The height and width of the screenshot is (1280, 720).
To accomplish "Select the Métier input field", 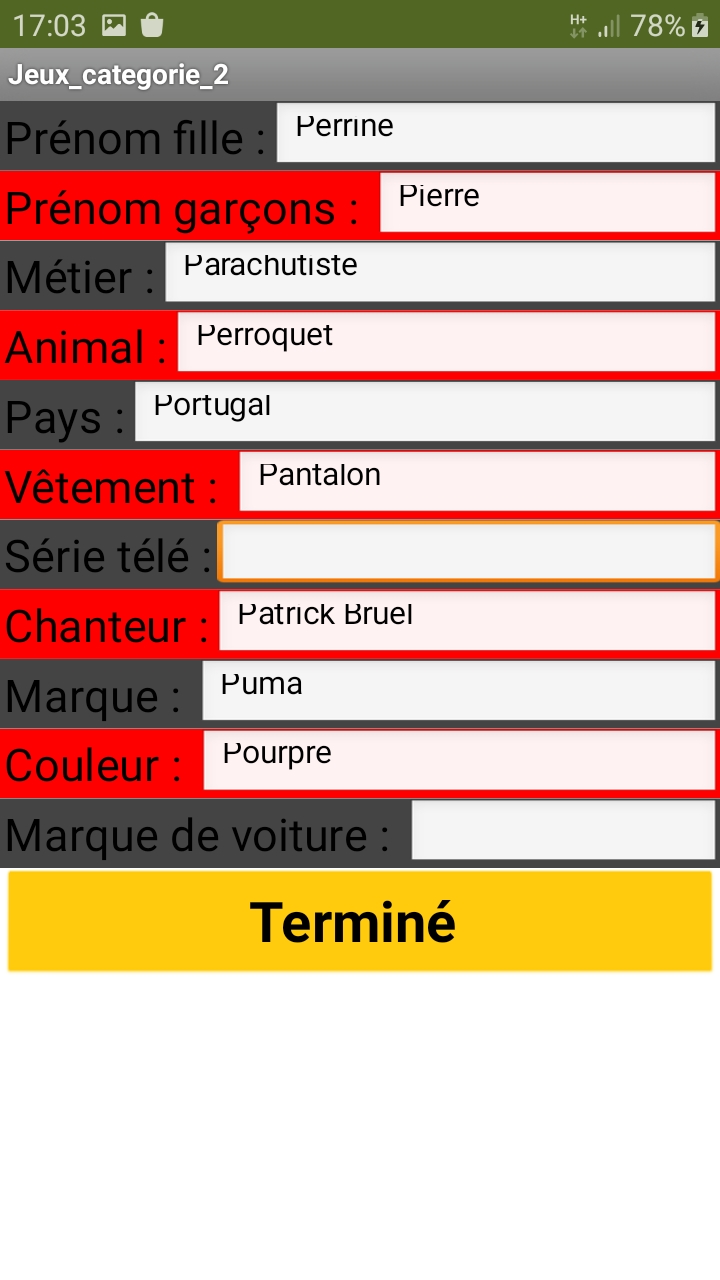I will click(x=441, y=272).
